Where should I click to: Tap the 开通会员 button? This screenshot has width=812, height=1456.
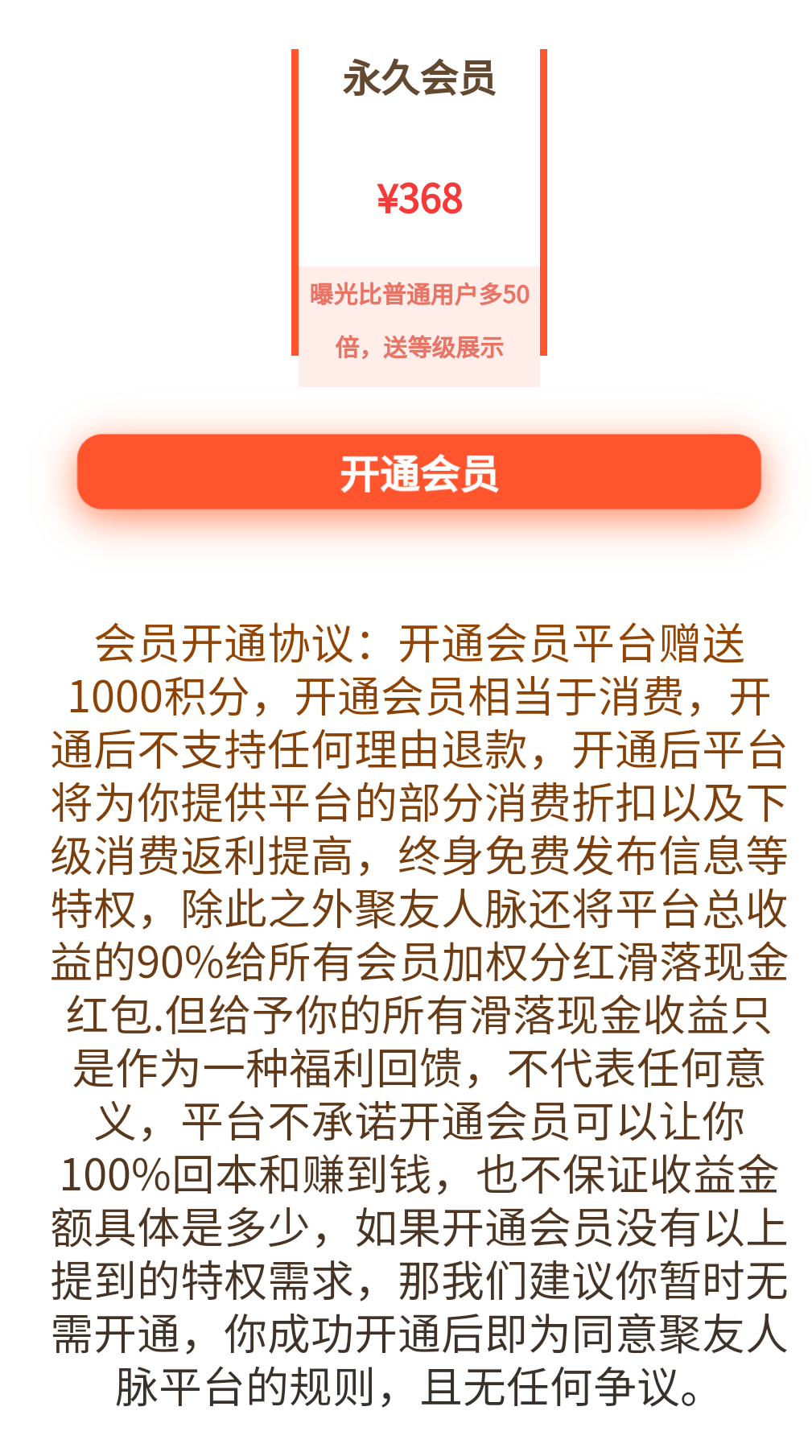pos(418,472)
